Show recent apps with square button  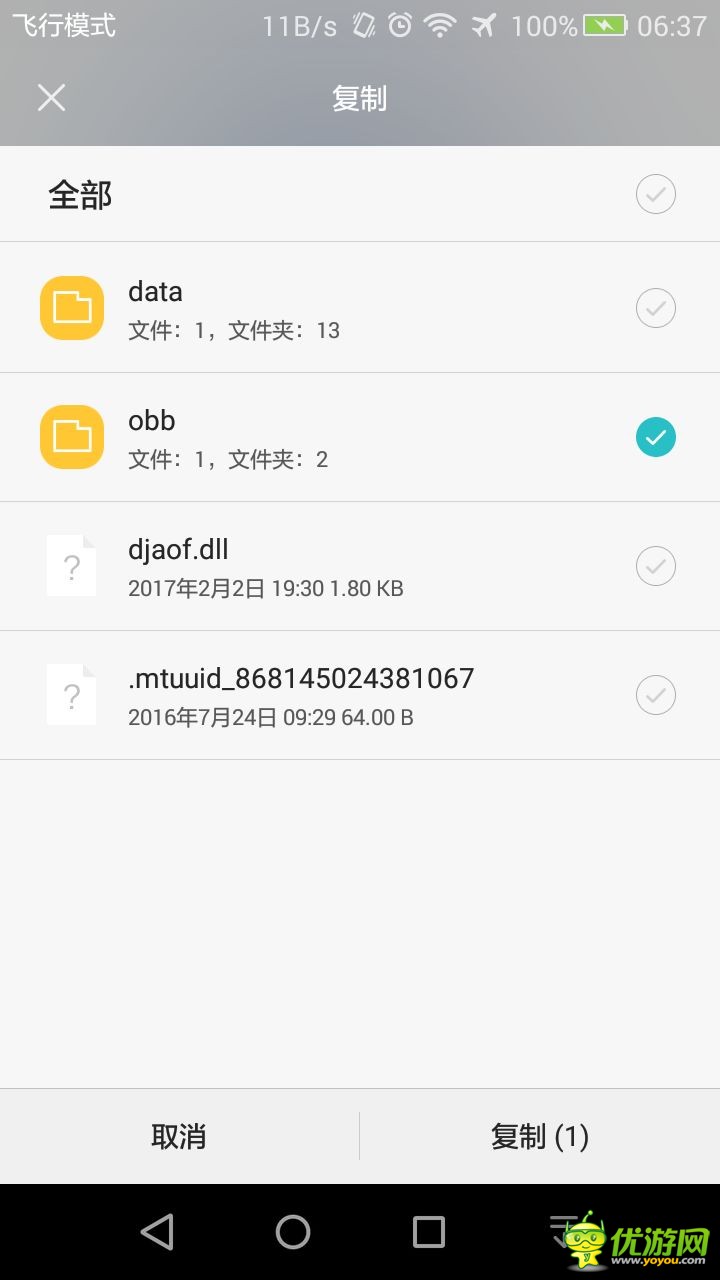[x=429, y=1232]
